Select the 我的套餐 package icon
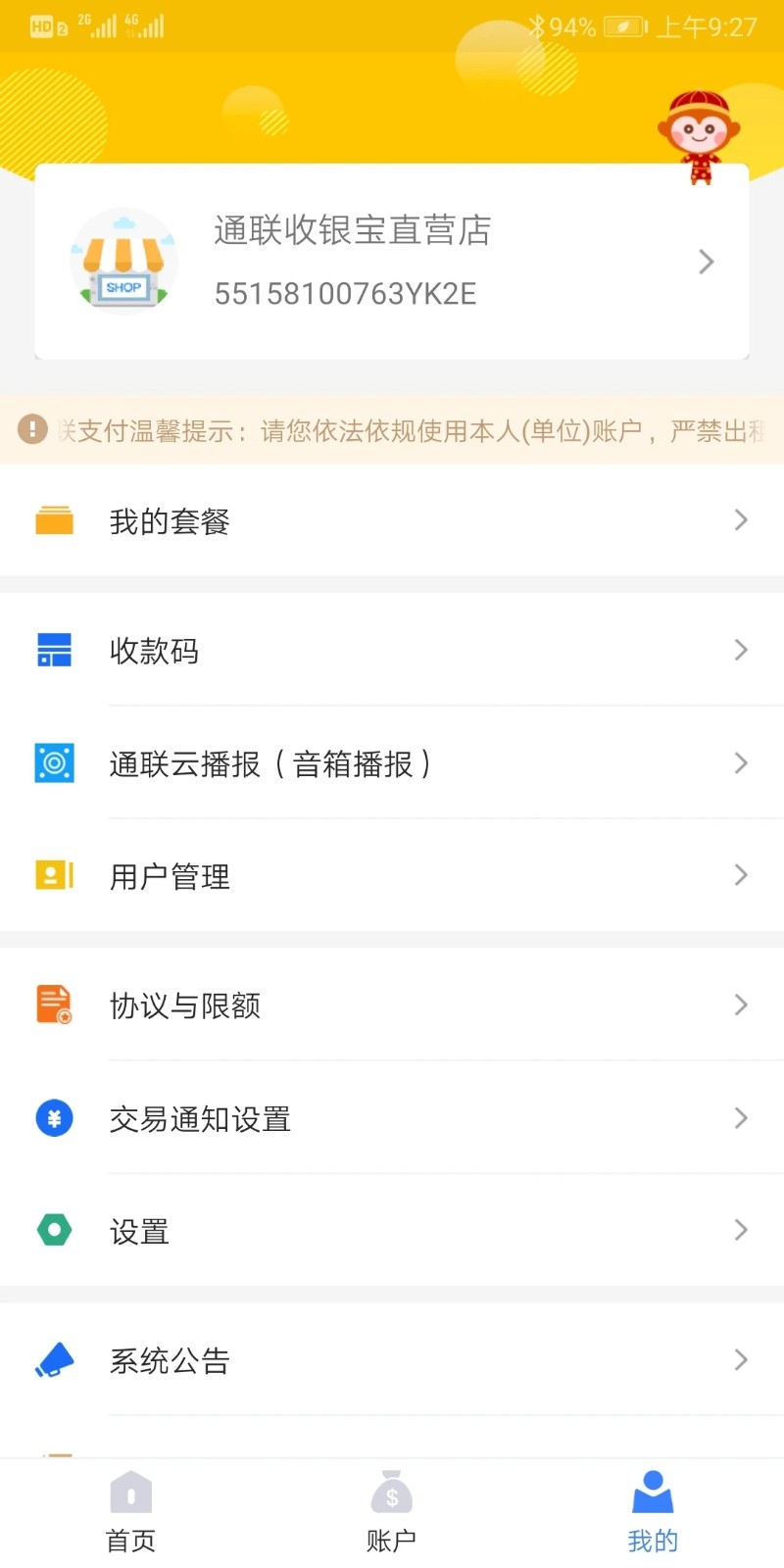Screen dimensions: 784x1568 tap(54, 520)
